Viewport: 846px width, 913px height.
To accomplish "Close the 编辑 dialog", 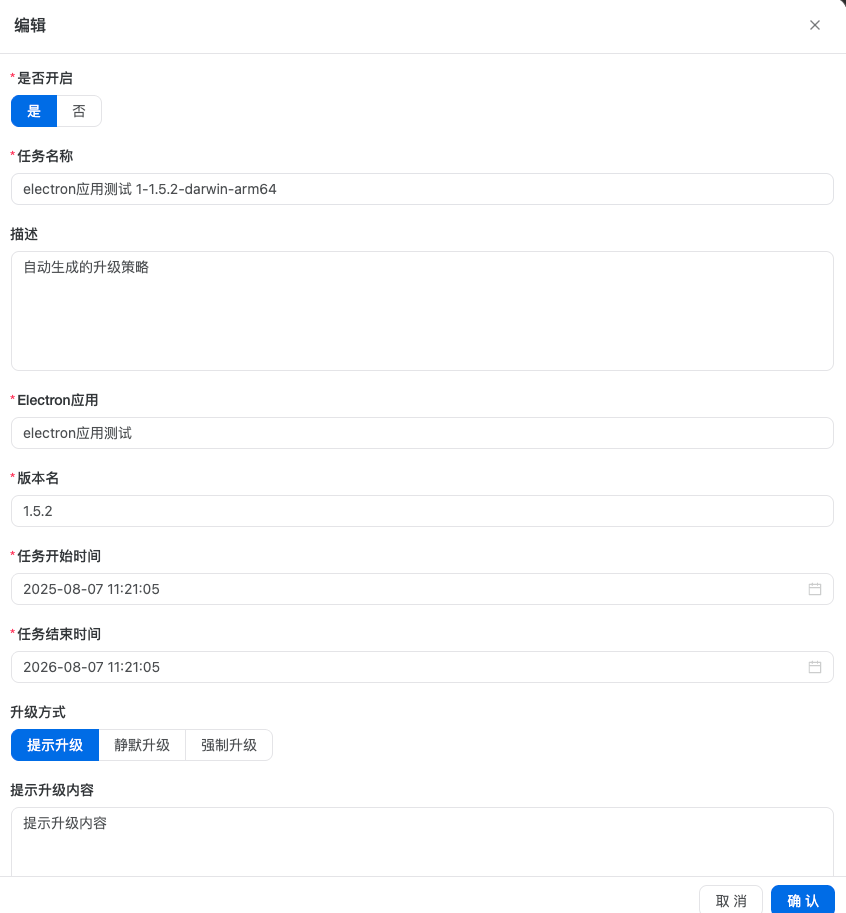I will (x=815, y=25).
